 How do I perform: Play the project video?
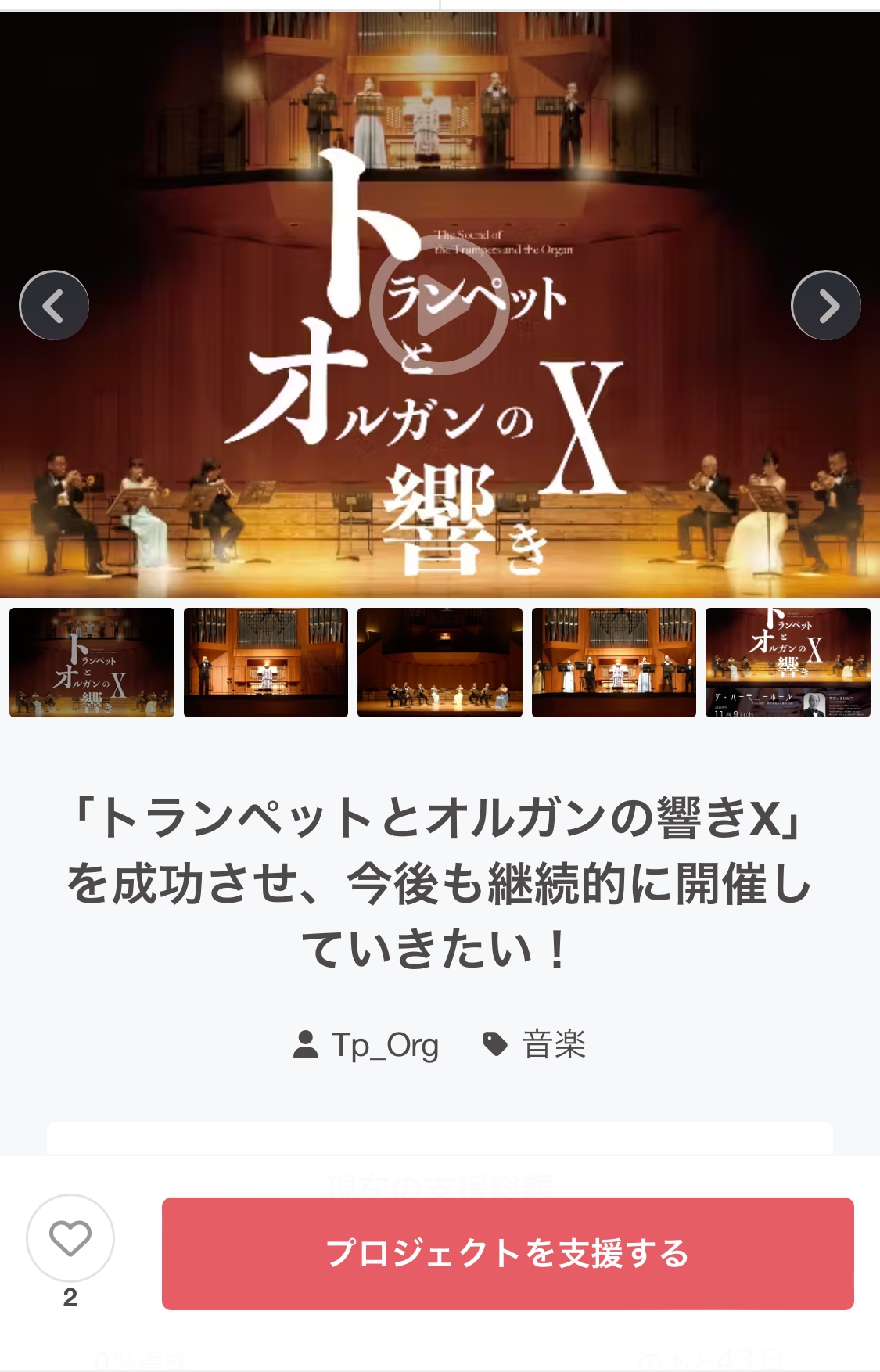[438, 306]
